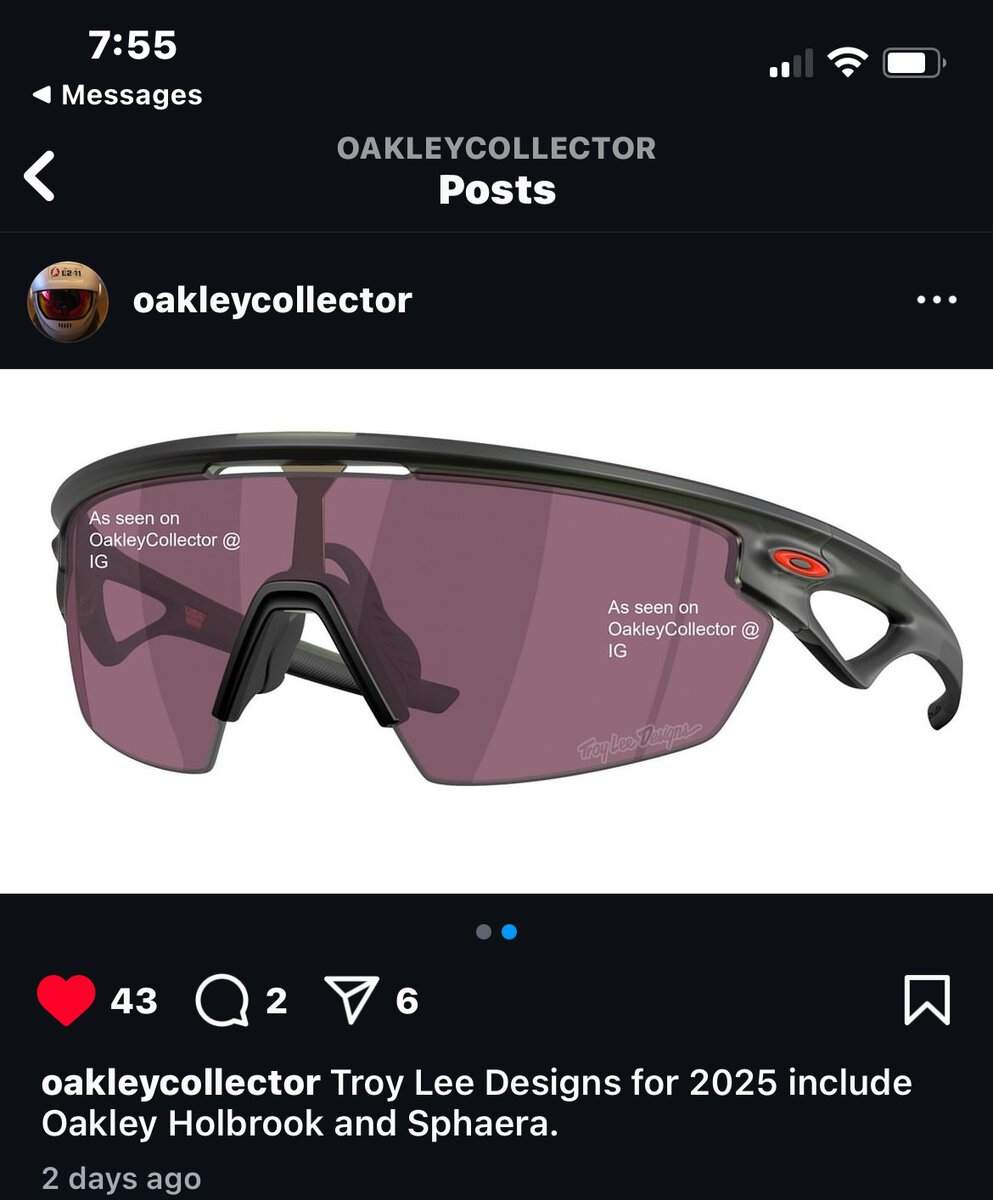Go back with the top-left arrow

pyautogui.click(x=40, y=176)
